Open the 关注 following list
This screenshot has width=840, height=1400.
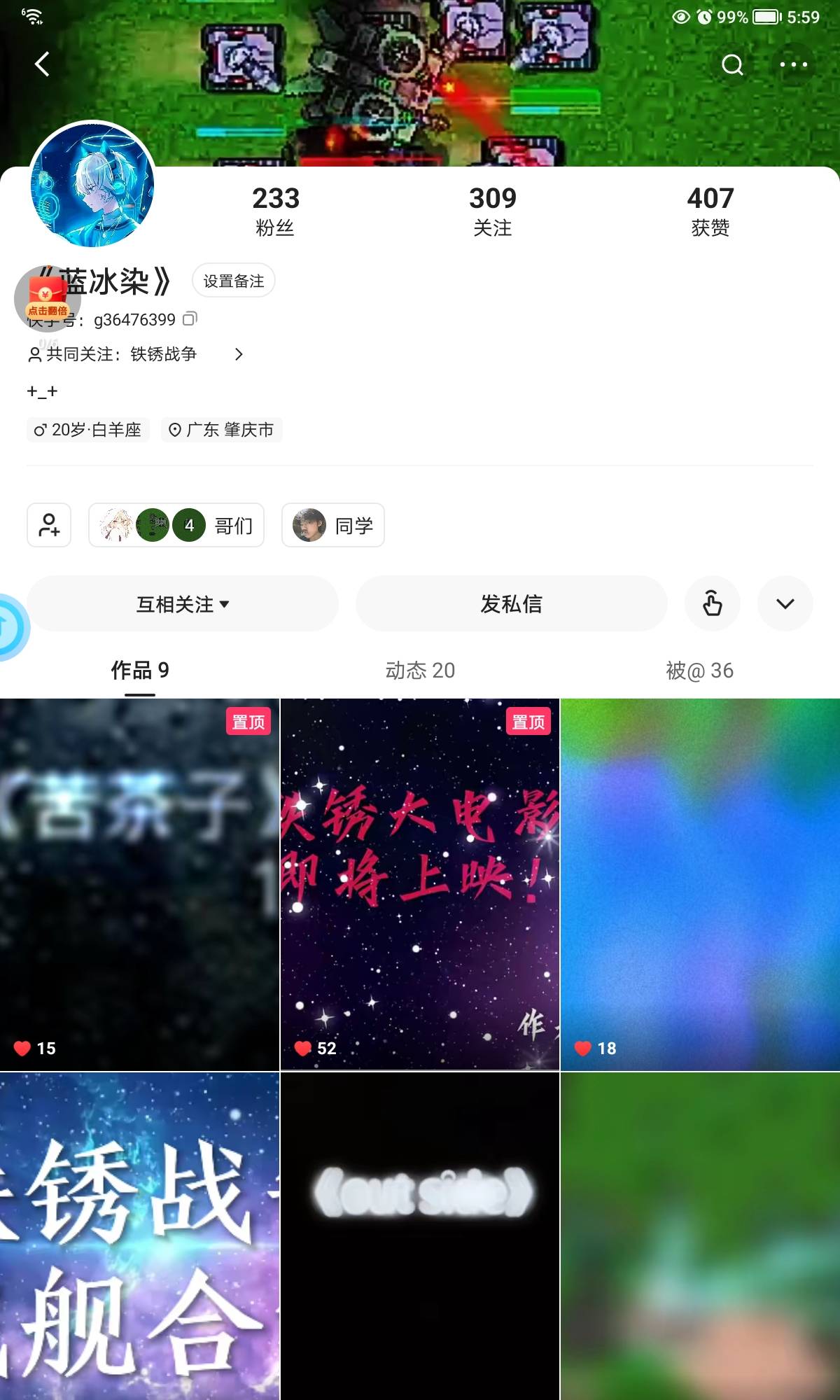pos(492,210)
